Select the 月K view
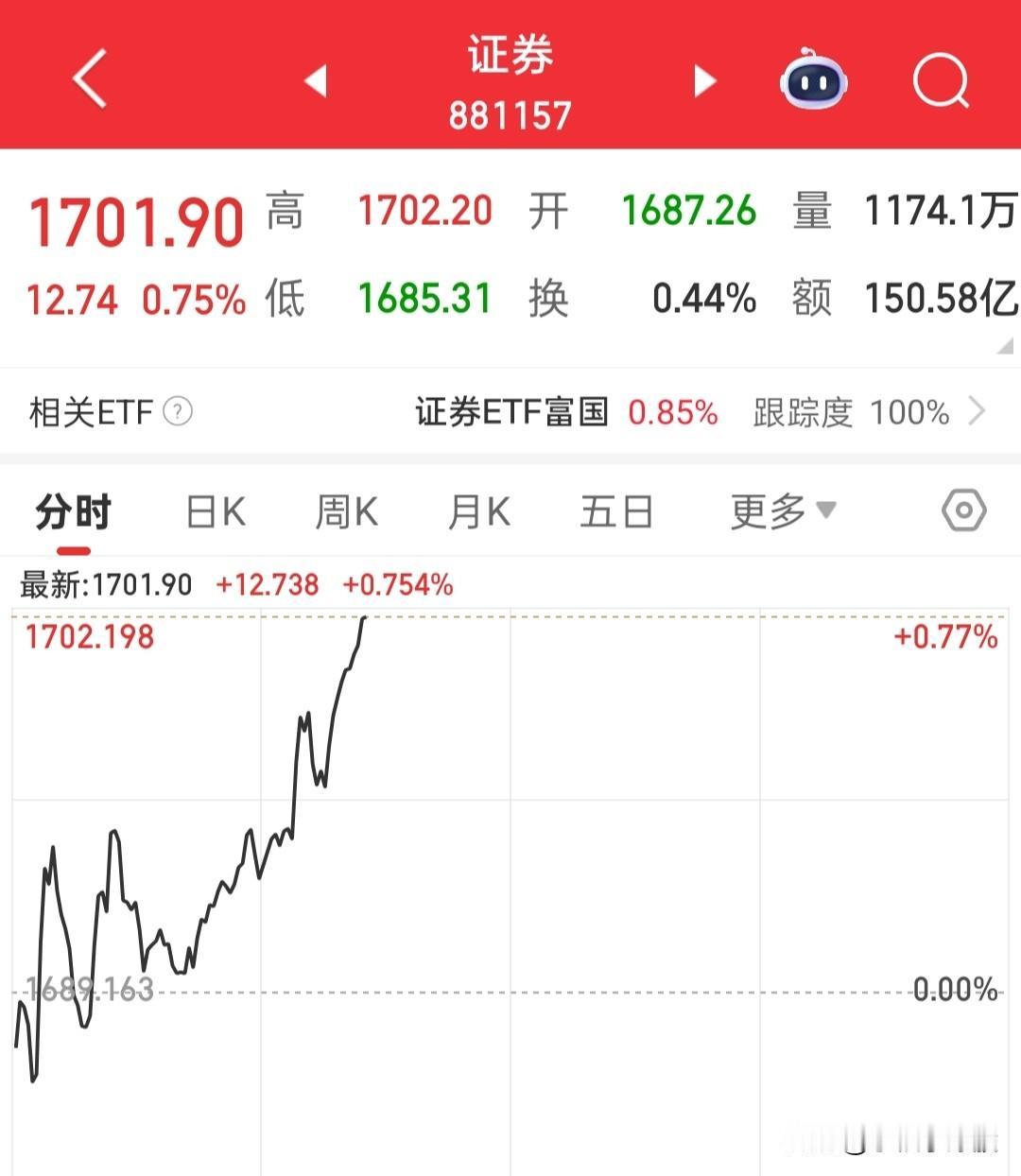Viewport: 1021px width, 1176px height. tap(477, 510)
